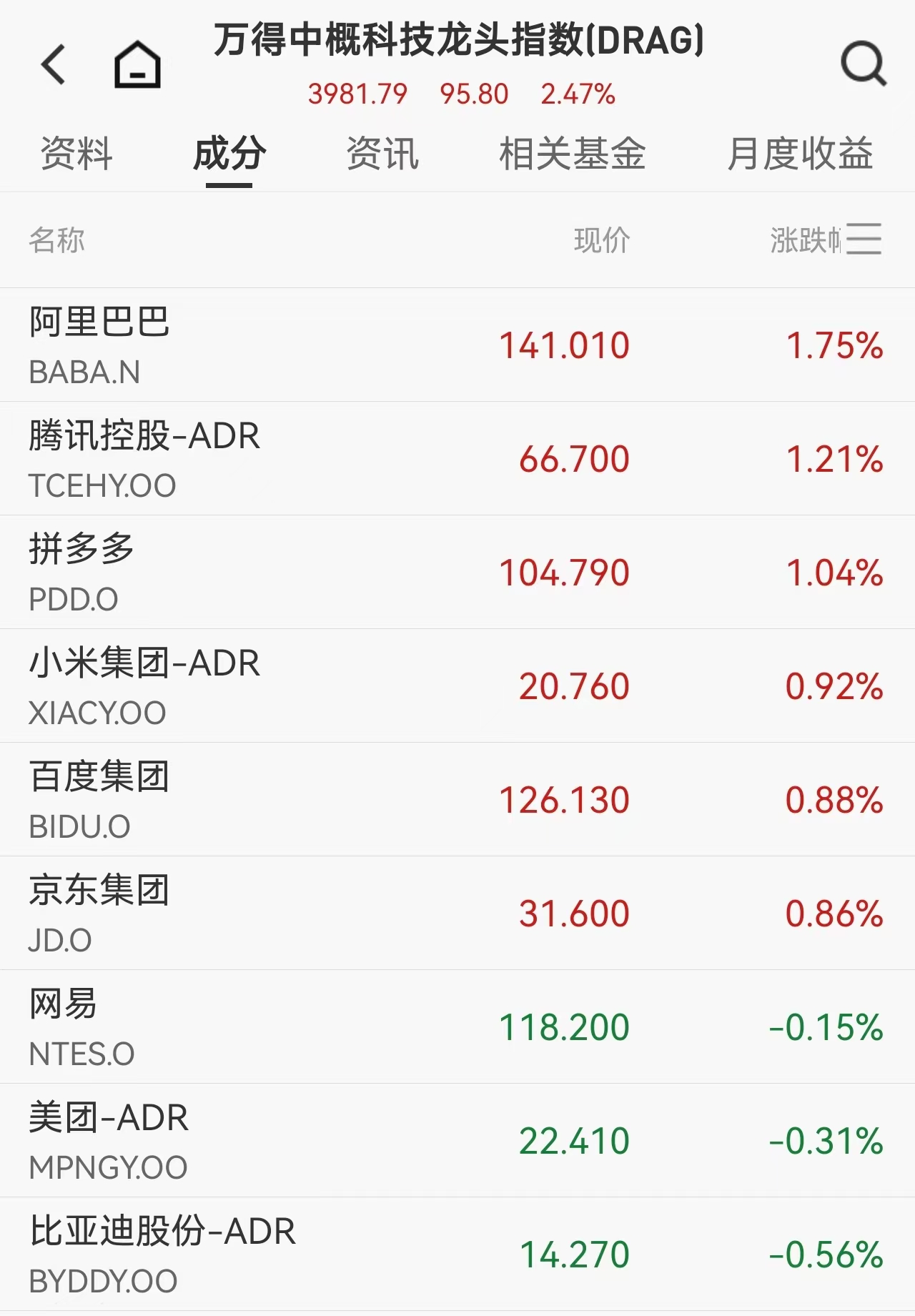Screen dimensions: 915x1316
Task: Open the 小米集团-ADR stock row
Action: point(457,686)
